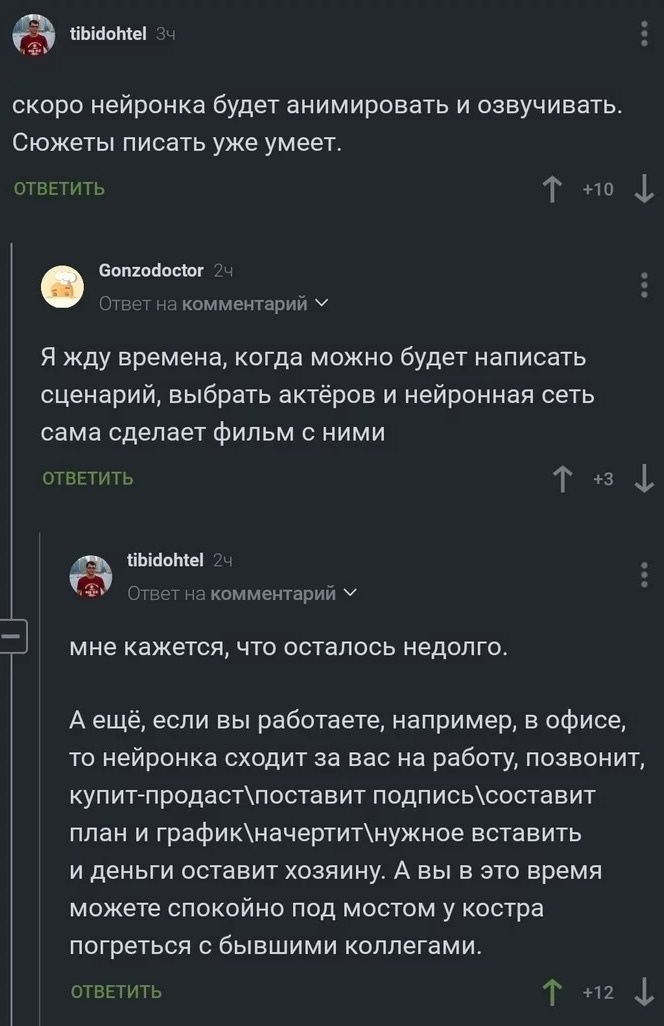
Task: Upvote the comment with +10 rating
Action: pyautogui.click(x=551, y=189)
